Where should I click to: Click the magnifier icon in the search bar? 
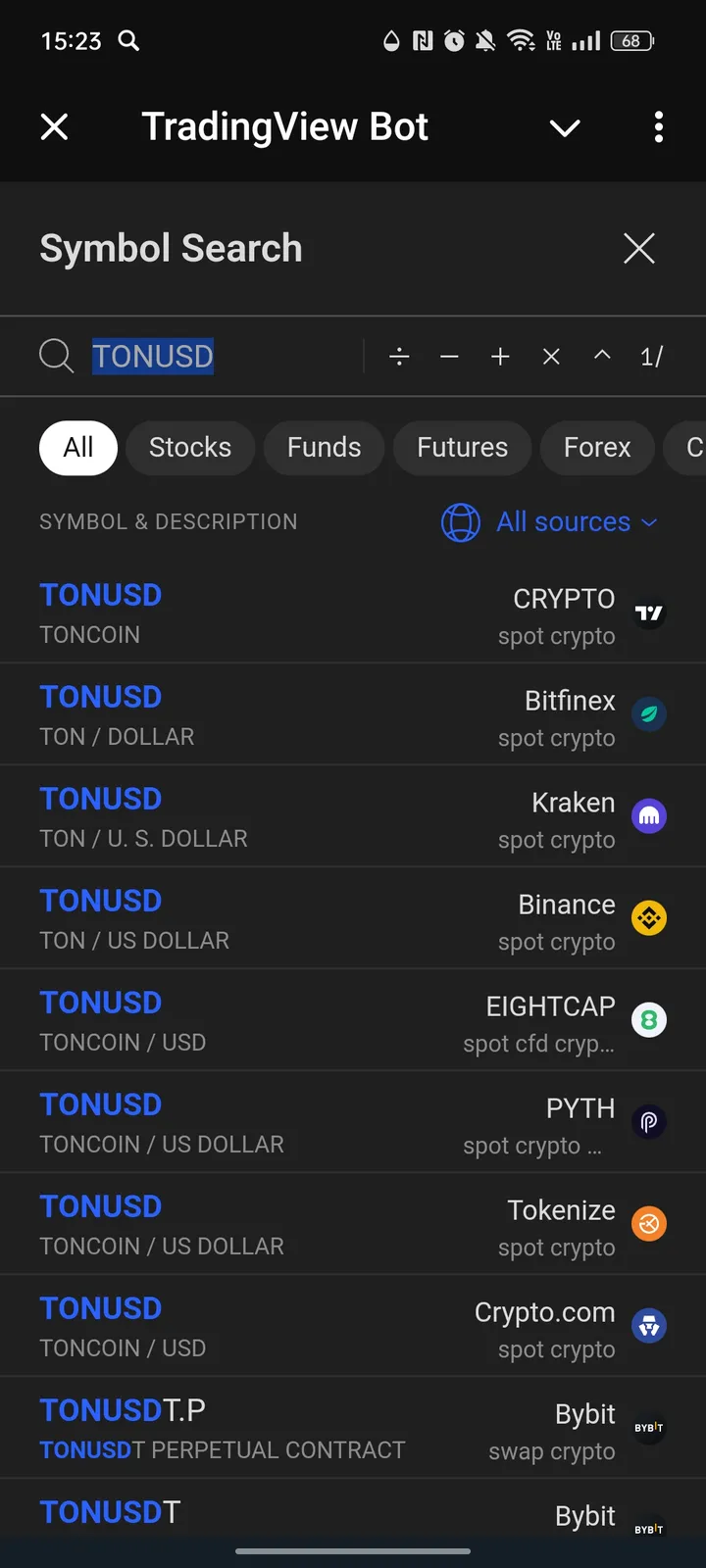56,356
